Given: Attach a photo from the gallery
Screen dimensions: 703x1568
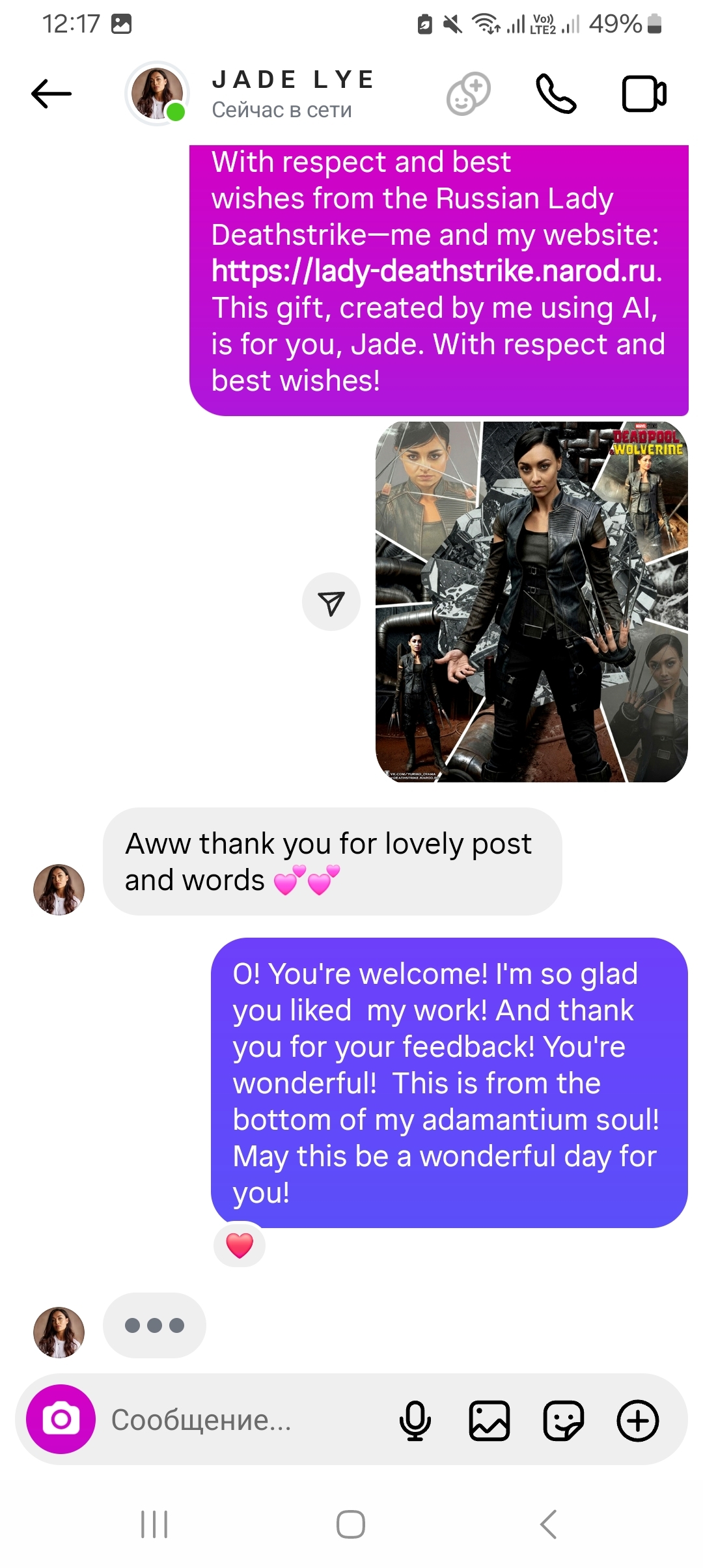Looking at the screenshot, I should [489, 1420].
